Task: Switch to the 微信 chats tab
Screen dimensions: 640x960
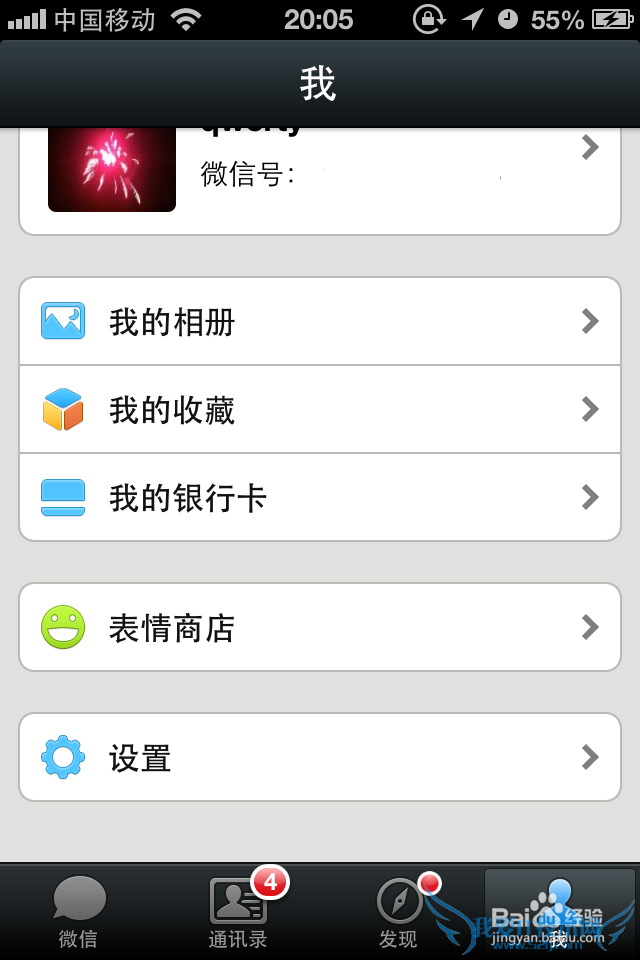Action: pos(79,911)
